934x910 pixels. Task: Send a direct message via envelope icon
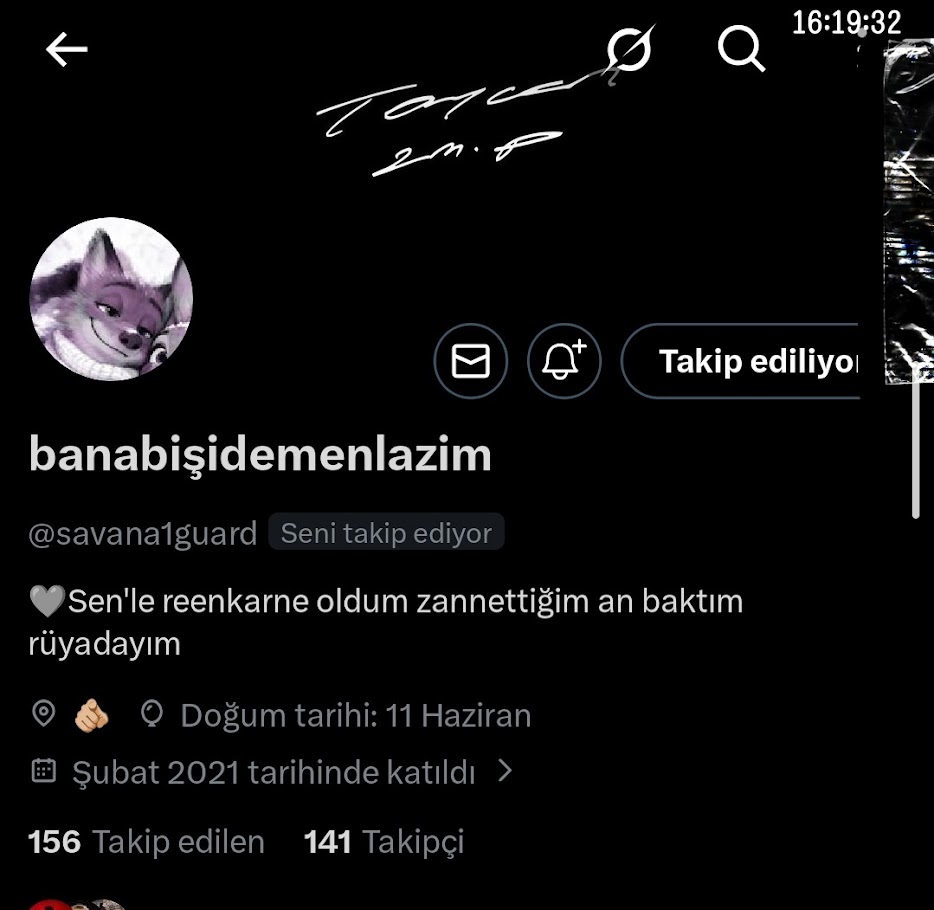coord(471,360)
